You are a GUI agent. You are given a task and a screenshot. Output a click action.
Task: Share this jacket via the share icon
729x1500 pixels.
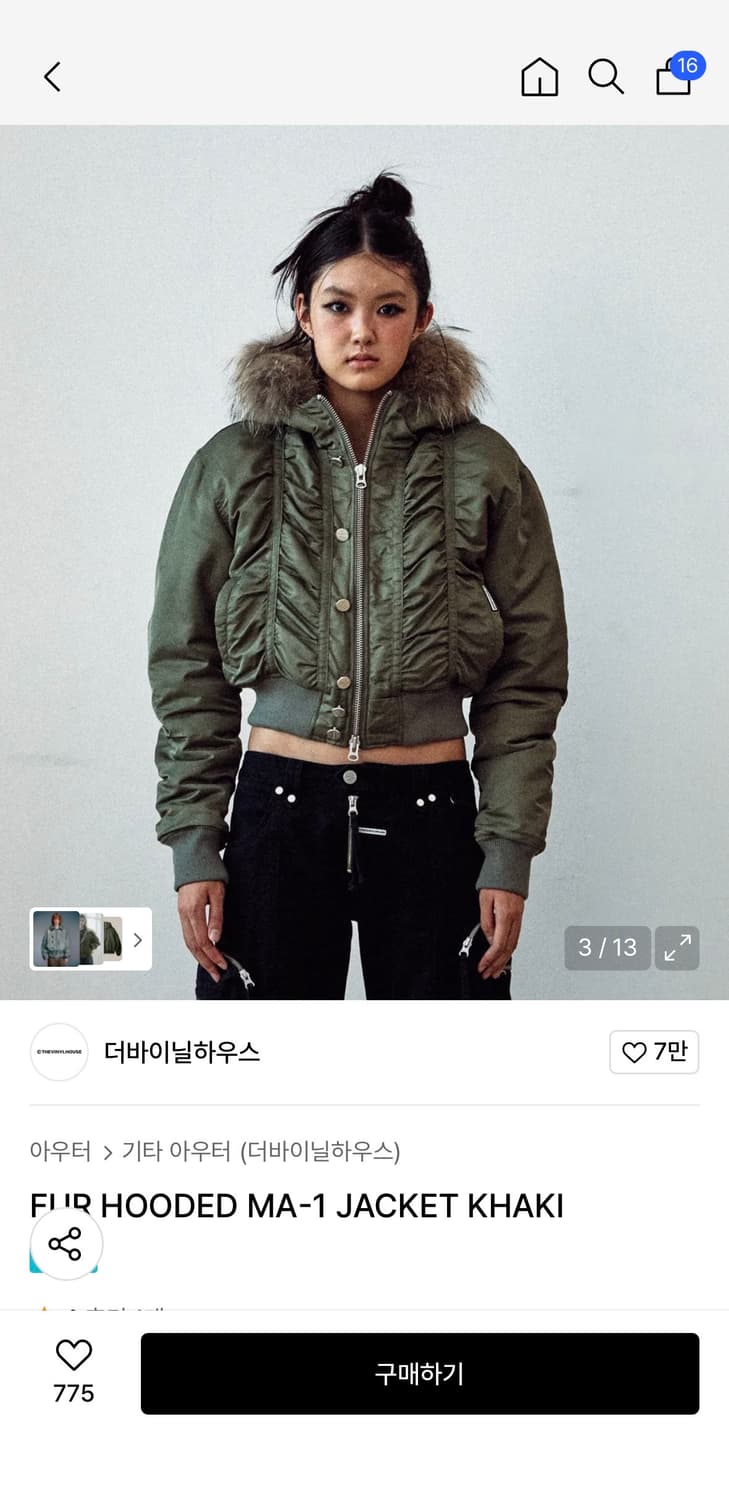(x=66, y=1244)
